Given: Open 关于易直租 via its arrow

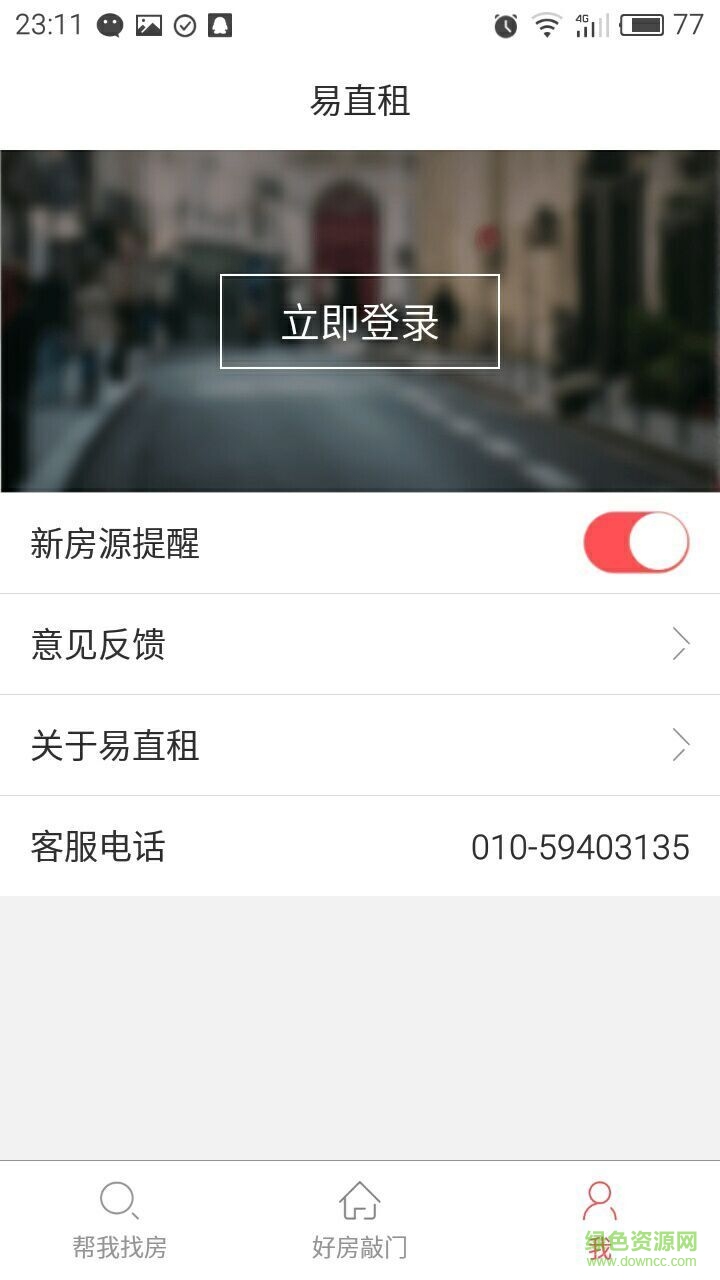Looking at the screenshot, I should pos(679,746).
